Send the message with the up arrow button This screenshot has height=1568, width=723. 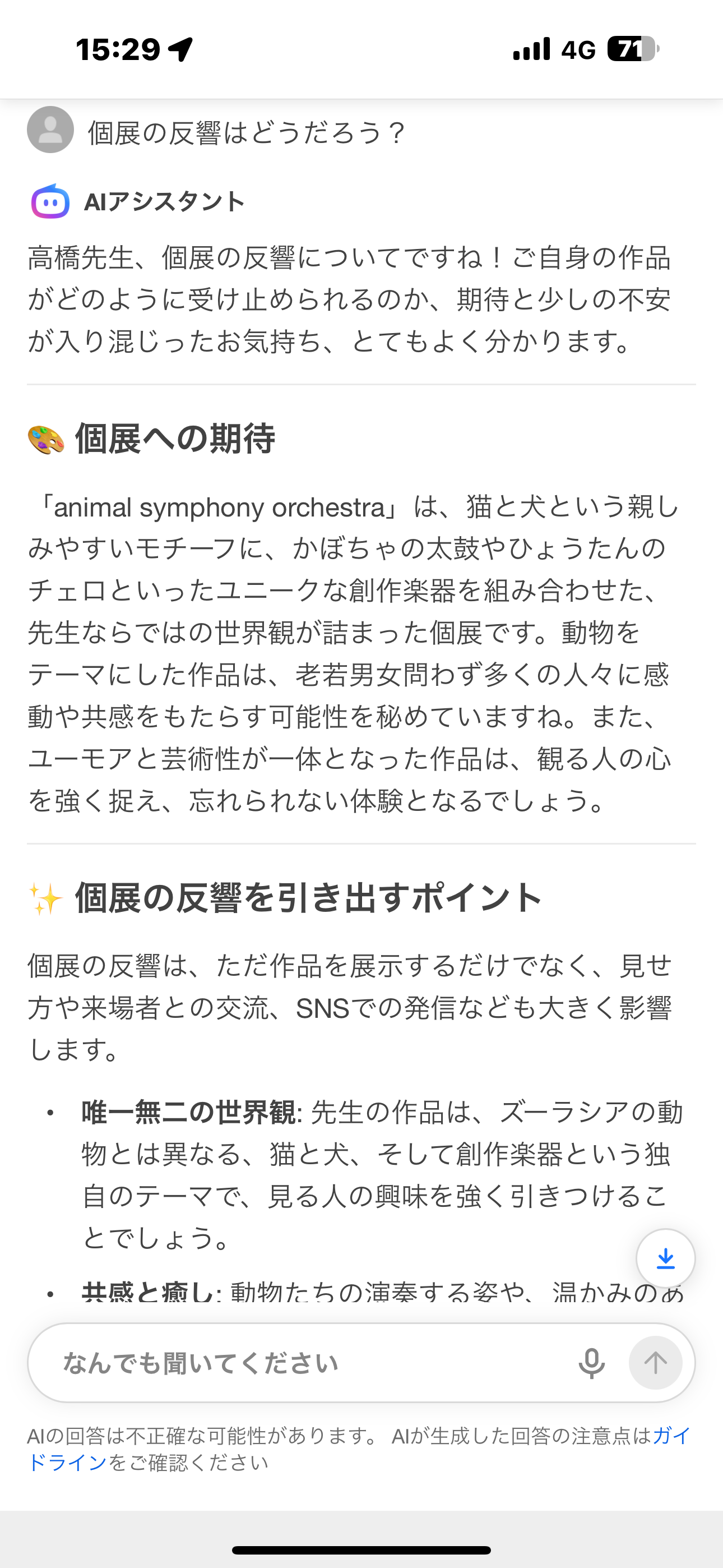(x=655, y=1363)
